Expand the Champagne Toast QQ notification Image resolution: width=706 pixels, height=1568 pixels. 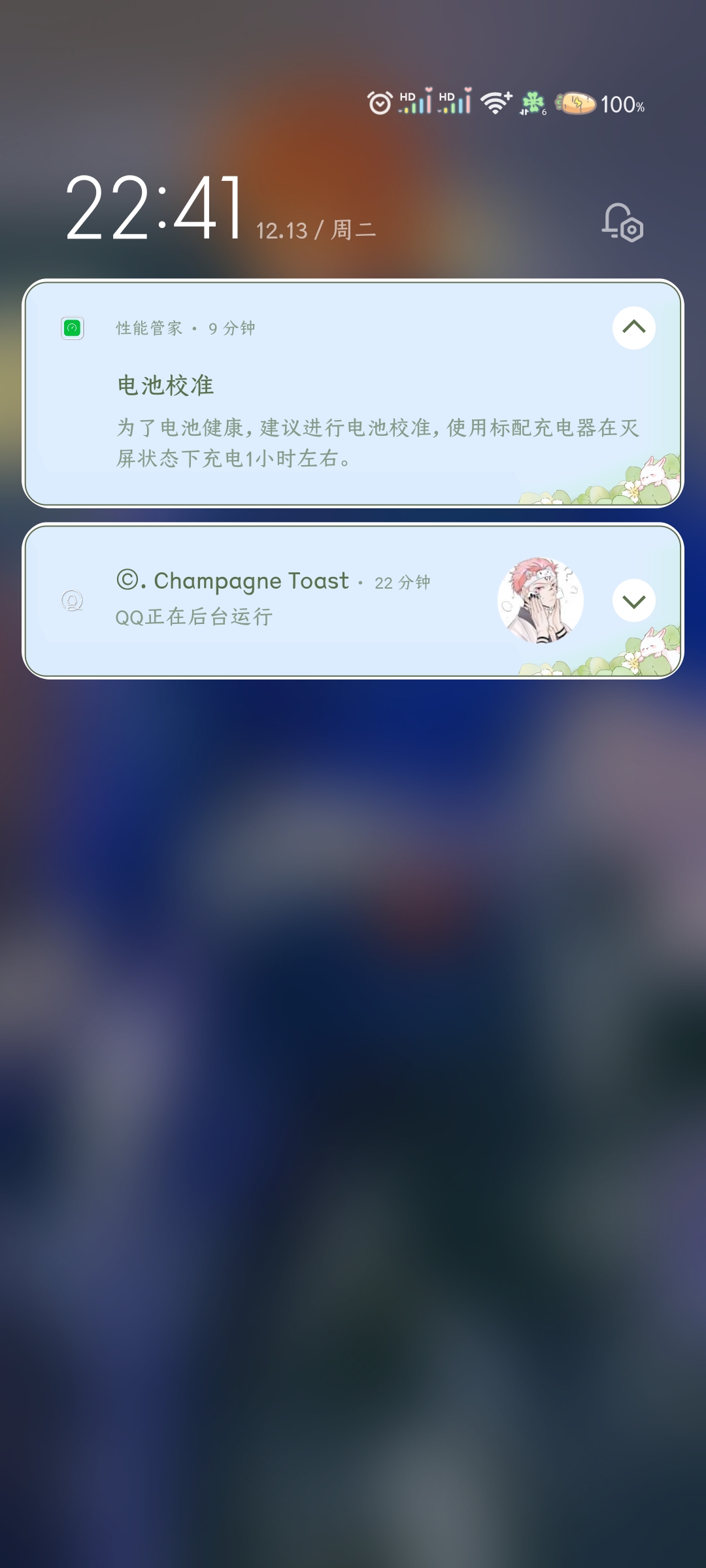633,600
